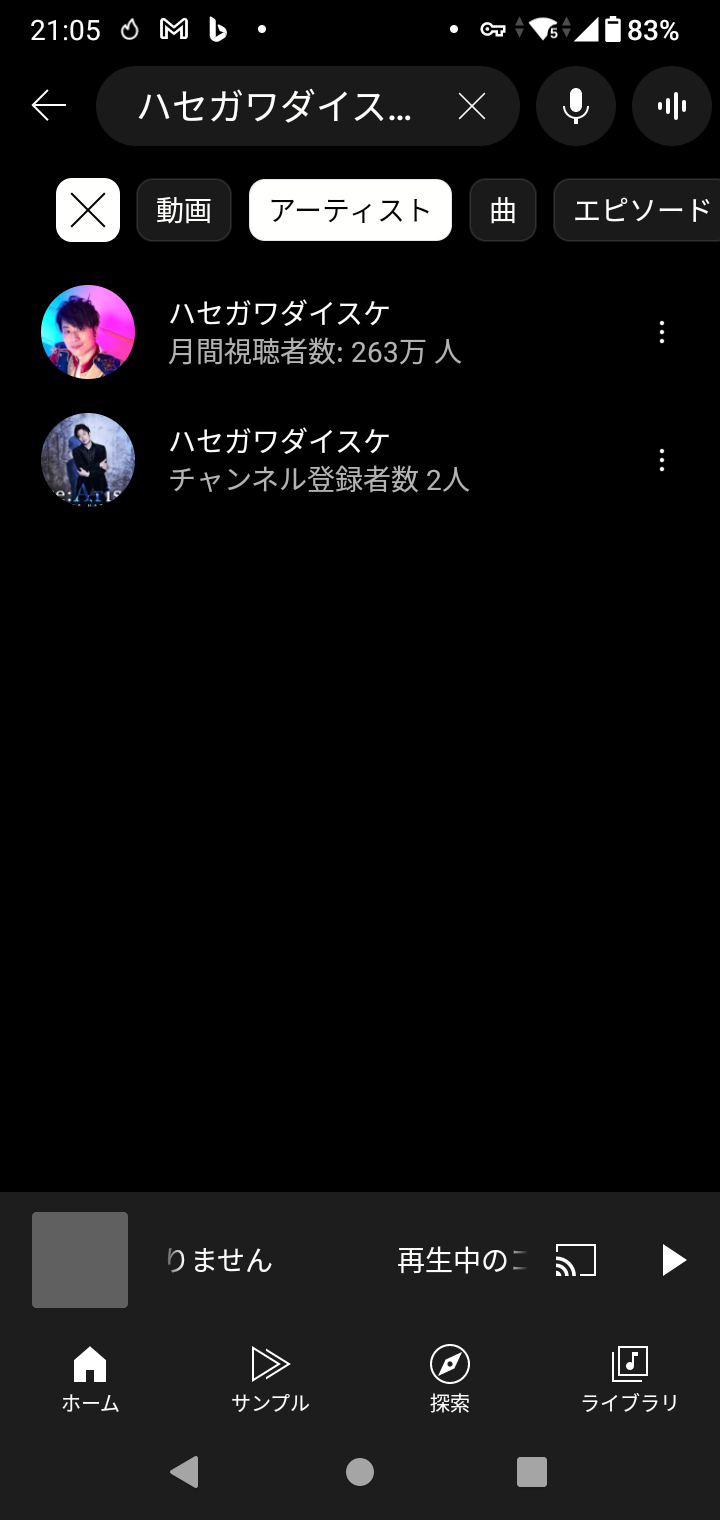Go back using the top-left arrow
The height and width of the screenshot is (1520, 720).
(x=48, y=105)
